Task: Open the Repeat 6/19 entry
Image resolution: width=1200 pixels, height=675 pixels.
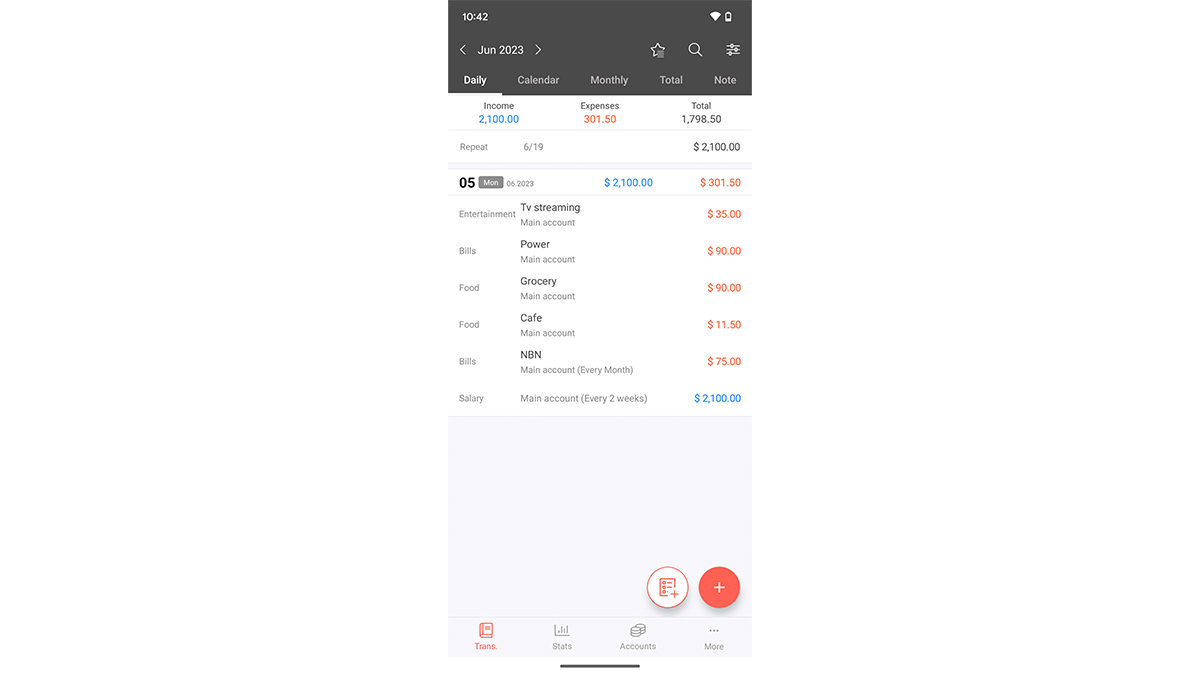Action: tap(600, 147)
